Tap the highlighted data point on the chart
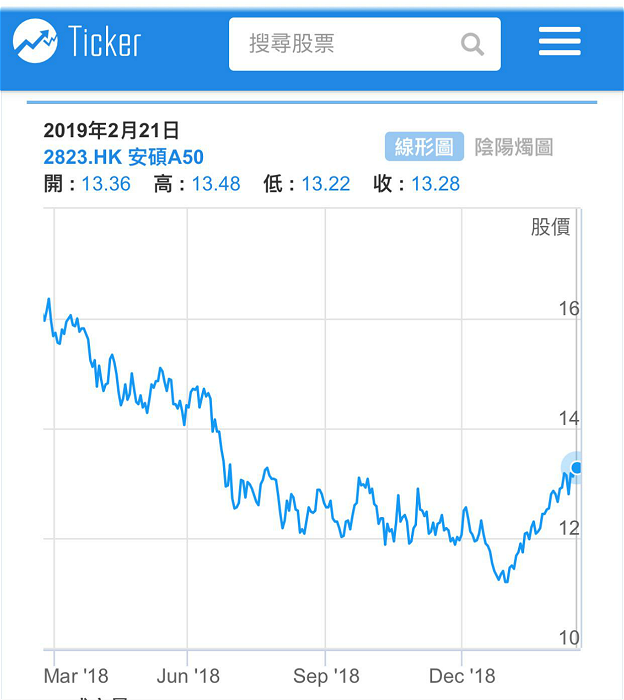The height and width of the screenshot is (700, 624). [576, 467]
